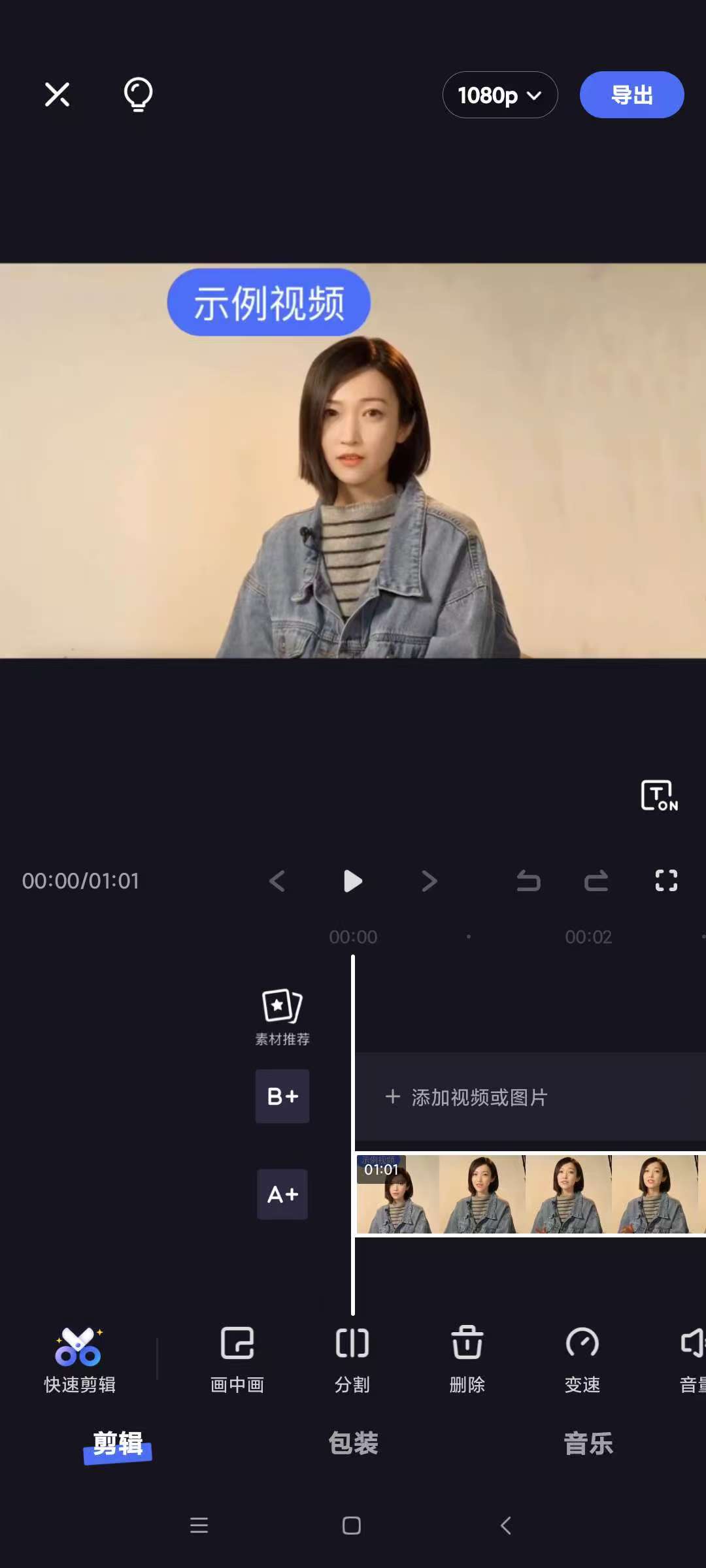Tap the B+ track button
Screen dimensions: 706x1568
point(282,1096)
